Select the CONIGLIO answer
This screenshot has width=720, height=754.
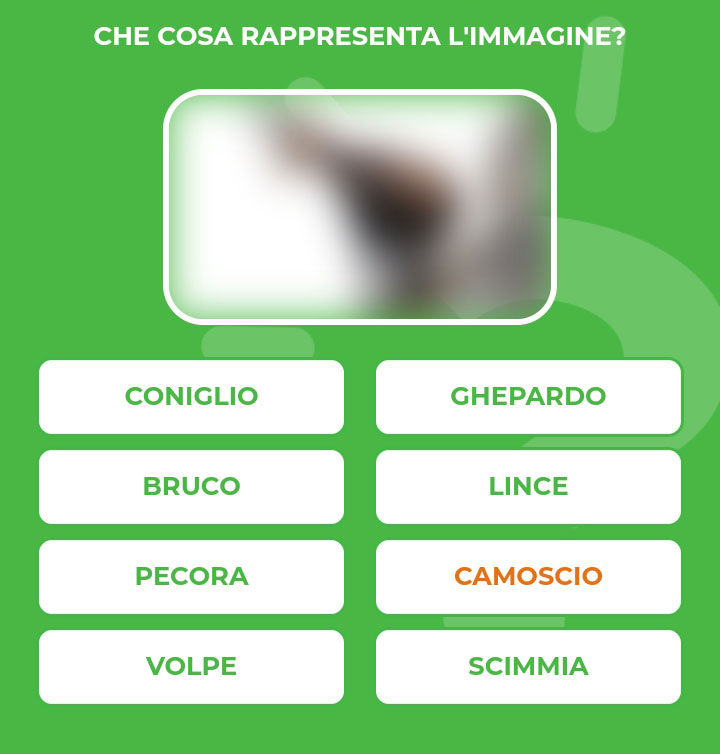191,397
